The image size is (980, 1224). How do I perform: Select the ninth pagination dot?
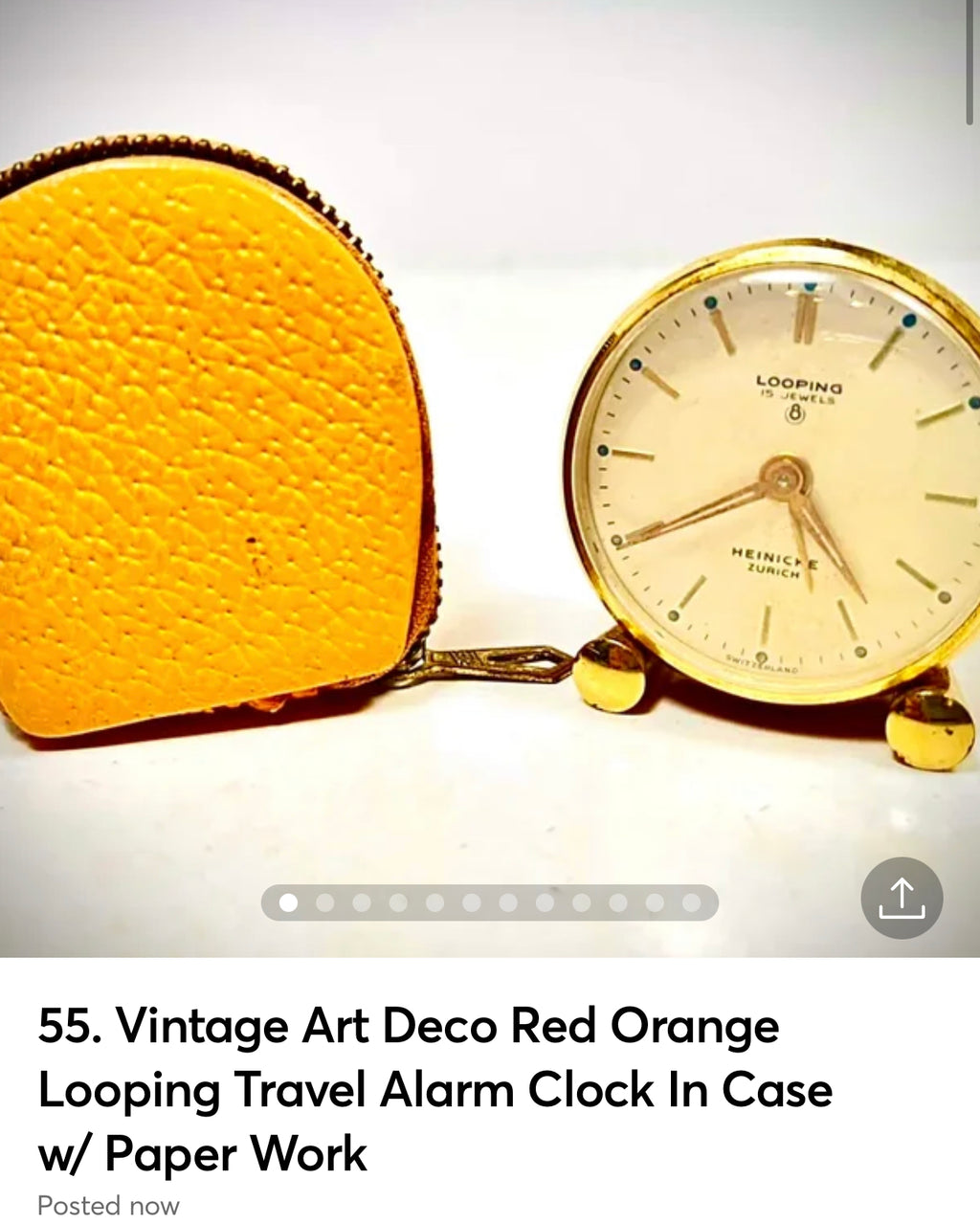point(579,901)
